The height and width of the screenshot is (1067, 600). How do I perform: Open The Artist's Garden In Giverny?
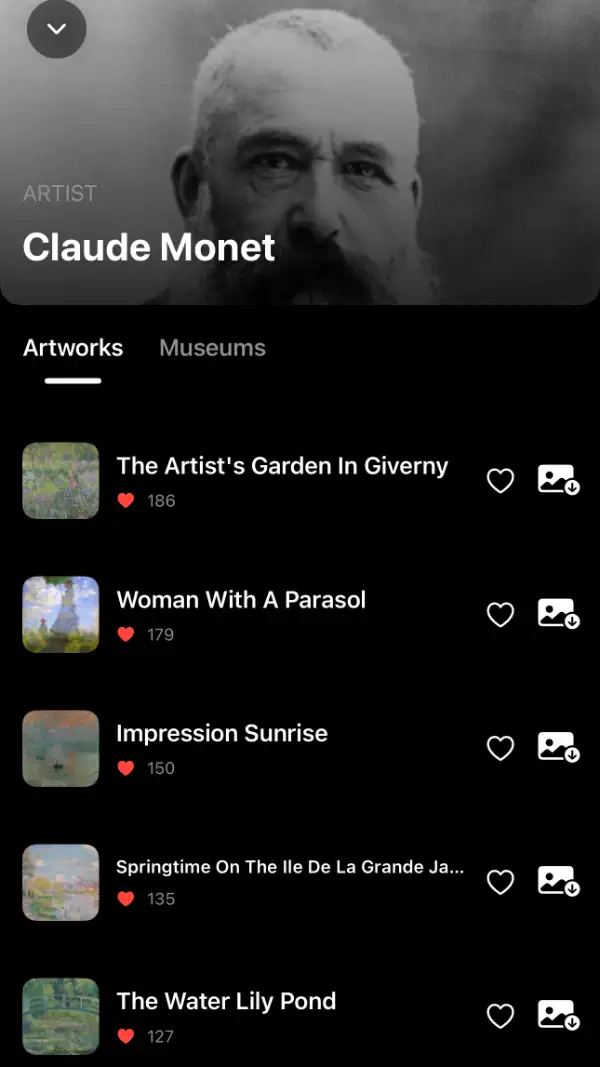coord(282,466)
